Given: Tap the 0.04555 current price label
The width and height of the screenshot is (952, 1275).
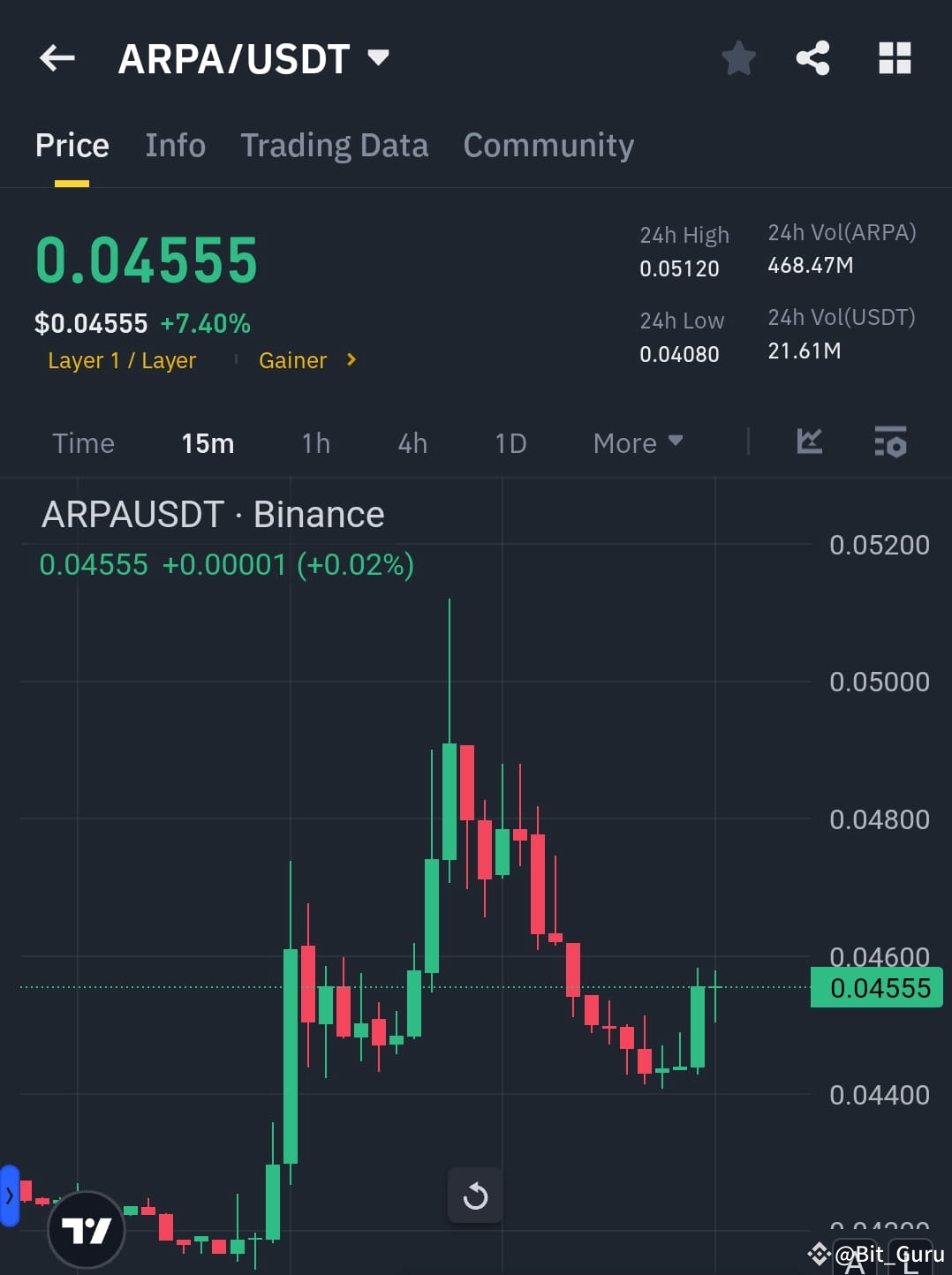Looking at the screenshot, I should tap(875, 988).
